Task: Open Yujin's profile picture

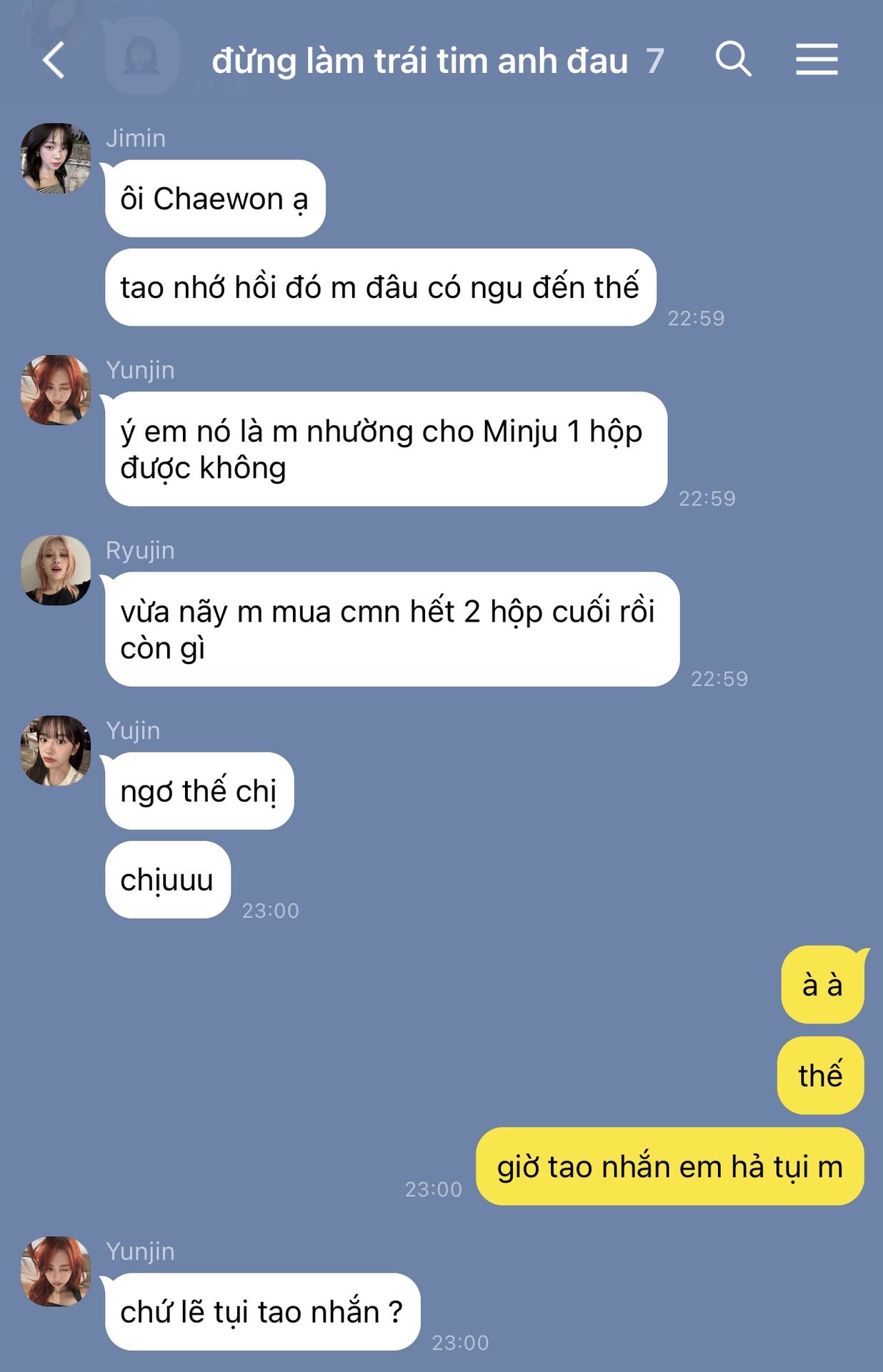Action: coord(56,750)
